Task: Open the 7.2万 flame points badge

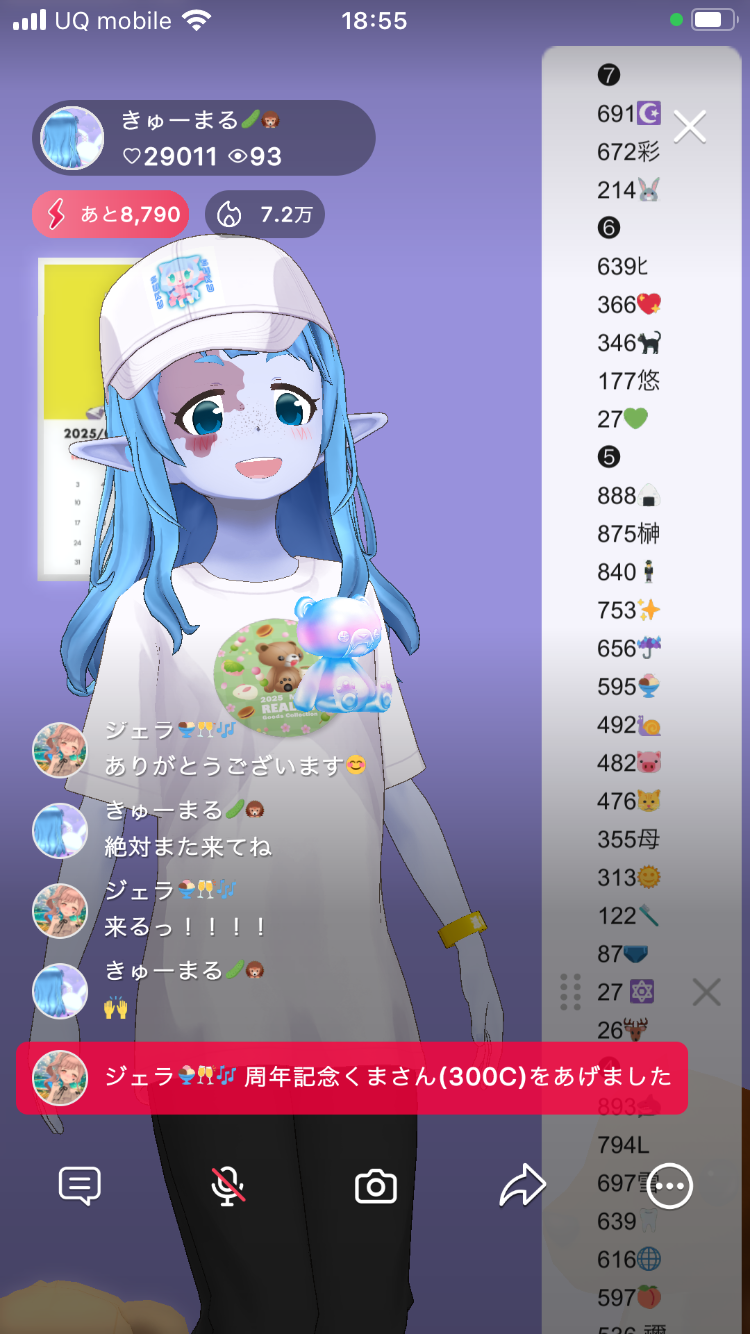Action: [265, 214]
